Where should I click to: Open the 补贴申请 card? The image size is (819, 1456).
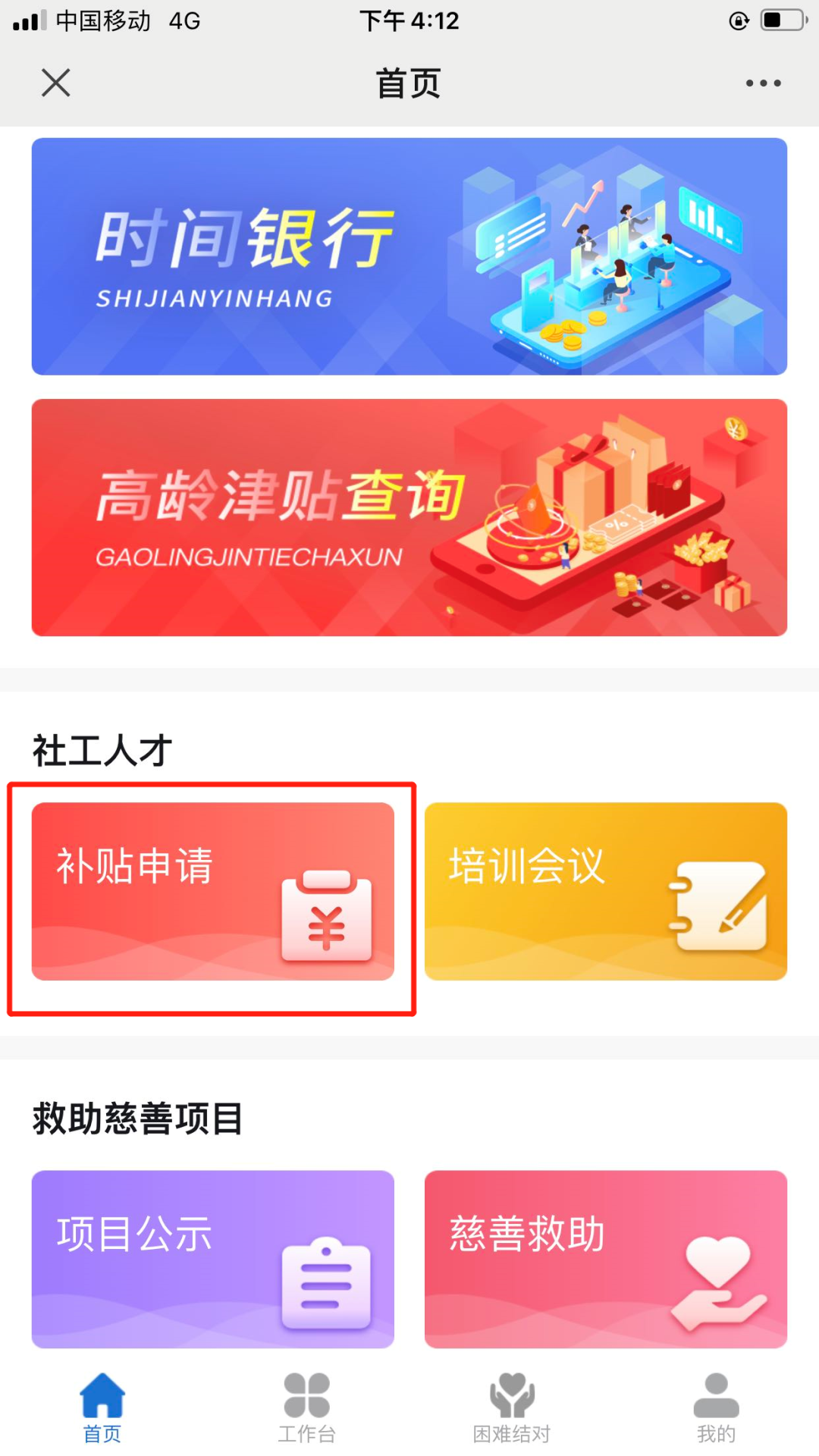tap(212, 891)
